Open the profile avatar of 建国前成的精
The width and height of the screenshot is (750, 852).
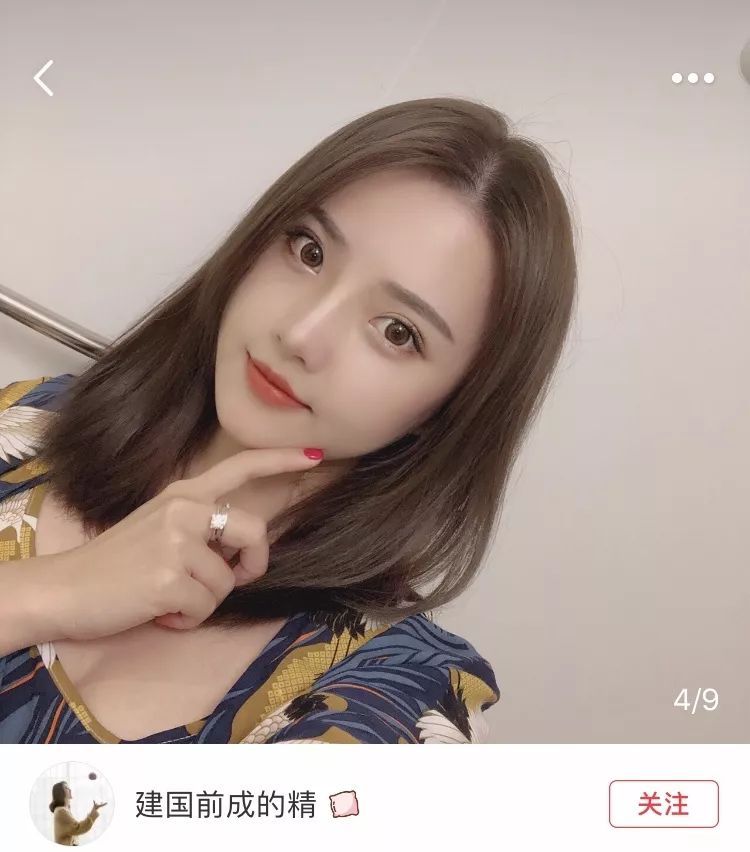pyautogui.click(x=72, y=803)
